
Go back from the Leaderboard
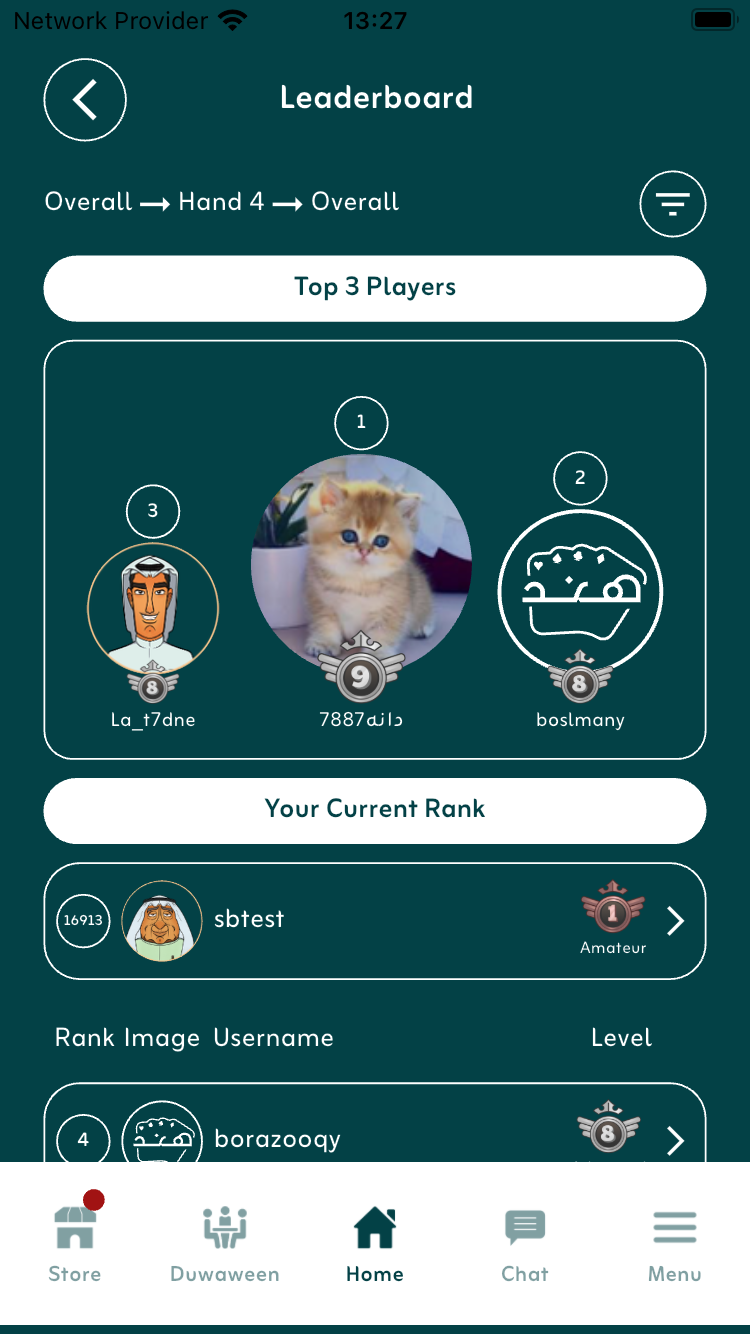(85, 100)
